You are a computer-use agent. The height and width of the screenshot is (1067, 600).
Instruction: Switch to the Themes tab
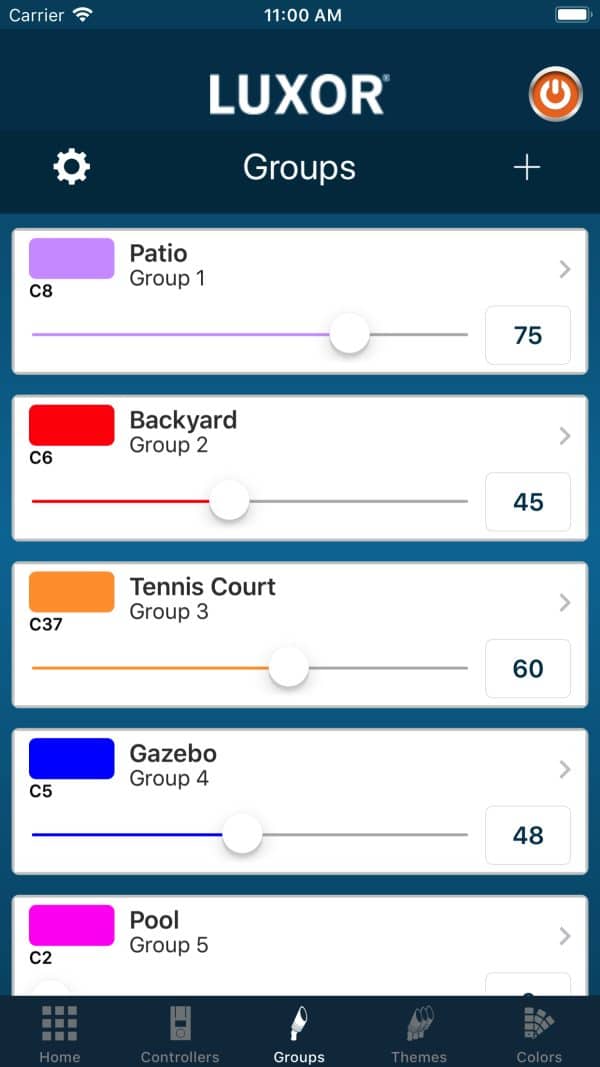[x=419, y=1034]
